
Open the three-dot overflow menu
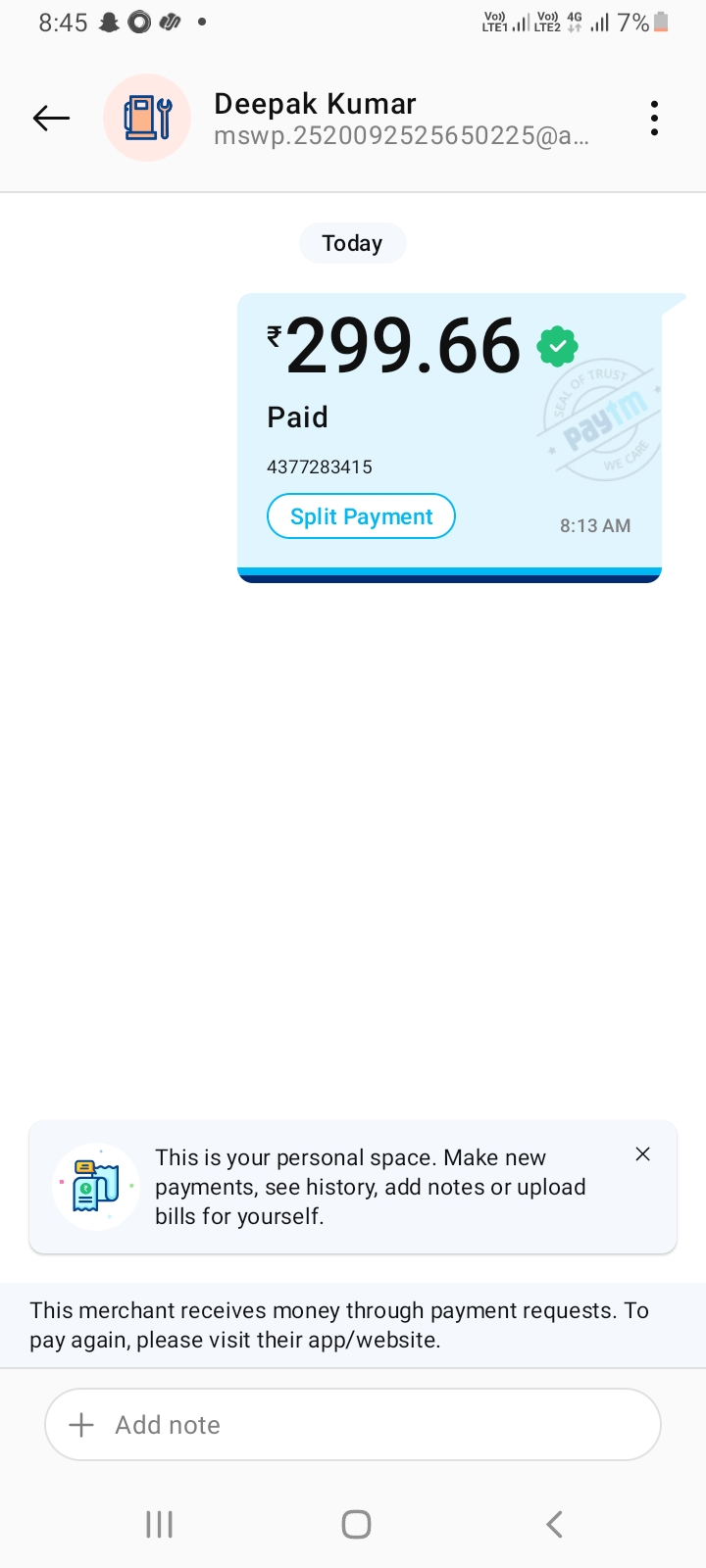click(x=654, y=119)
